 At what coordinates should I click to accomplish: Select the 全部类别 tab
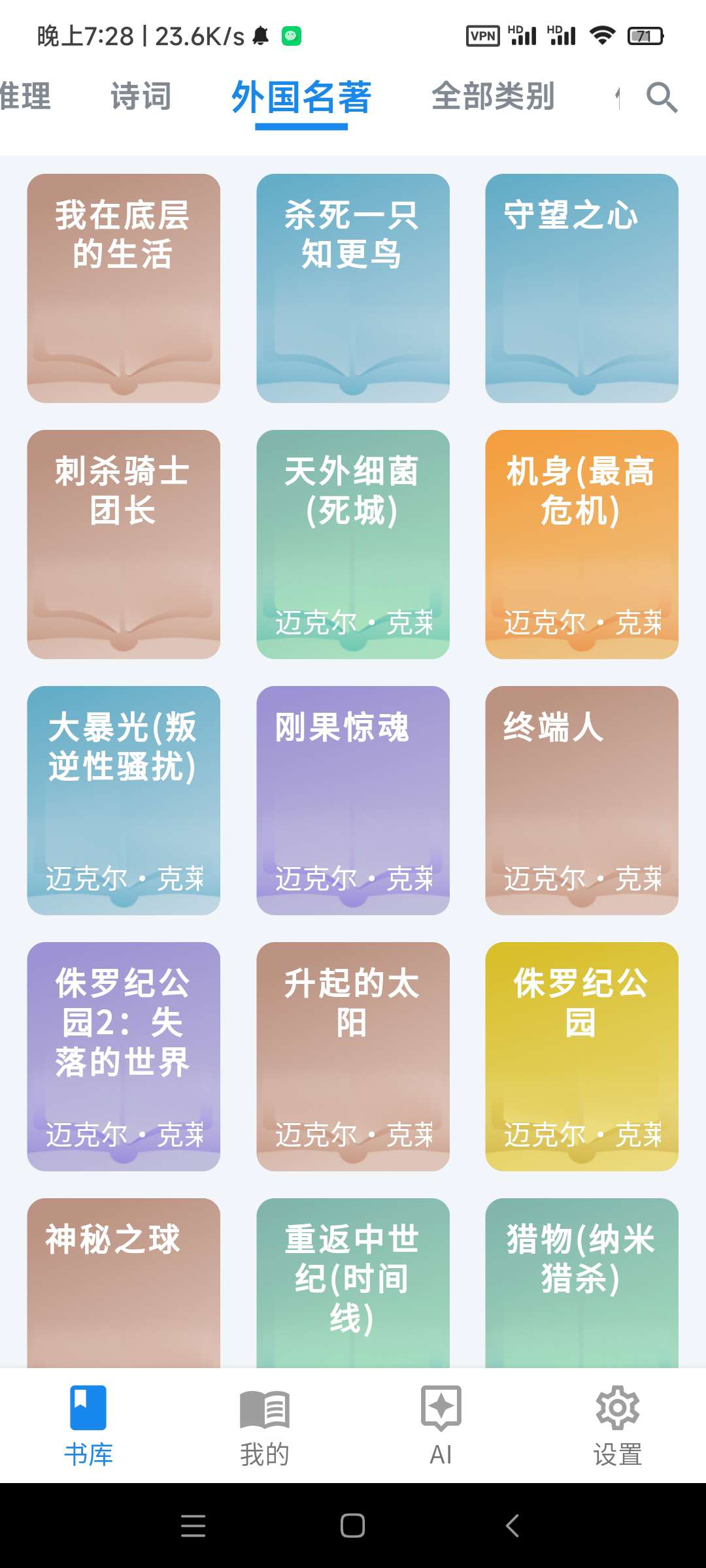tap(493, 97)
